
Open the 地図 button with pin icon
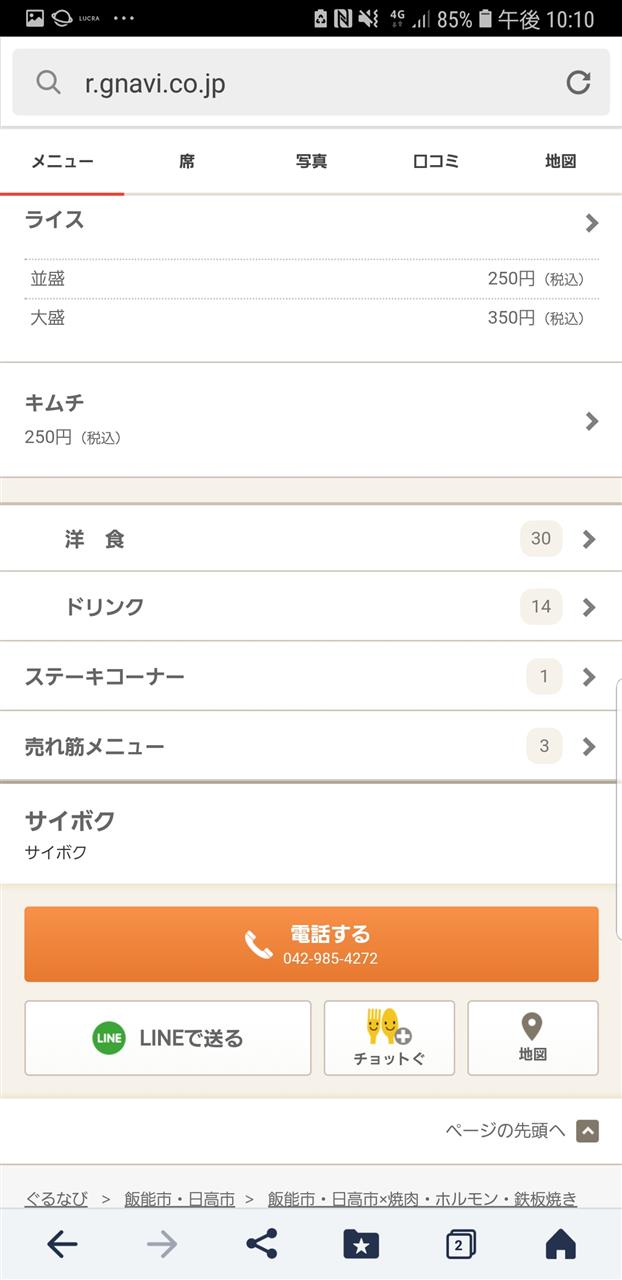pos(533,1038)
